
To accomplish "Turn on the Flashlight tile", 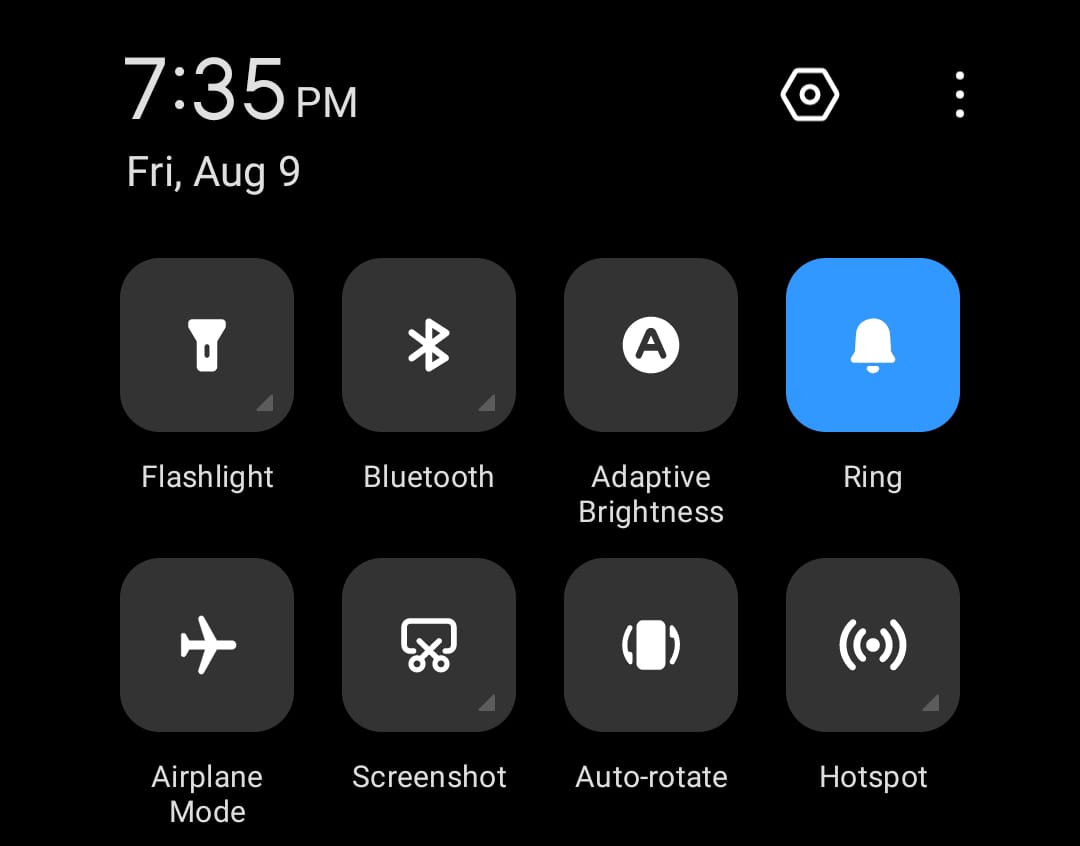I will point(207,345).
